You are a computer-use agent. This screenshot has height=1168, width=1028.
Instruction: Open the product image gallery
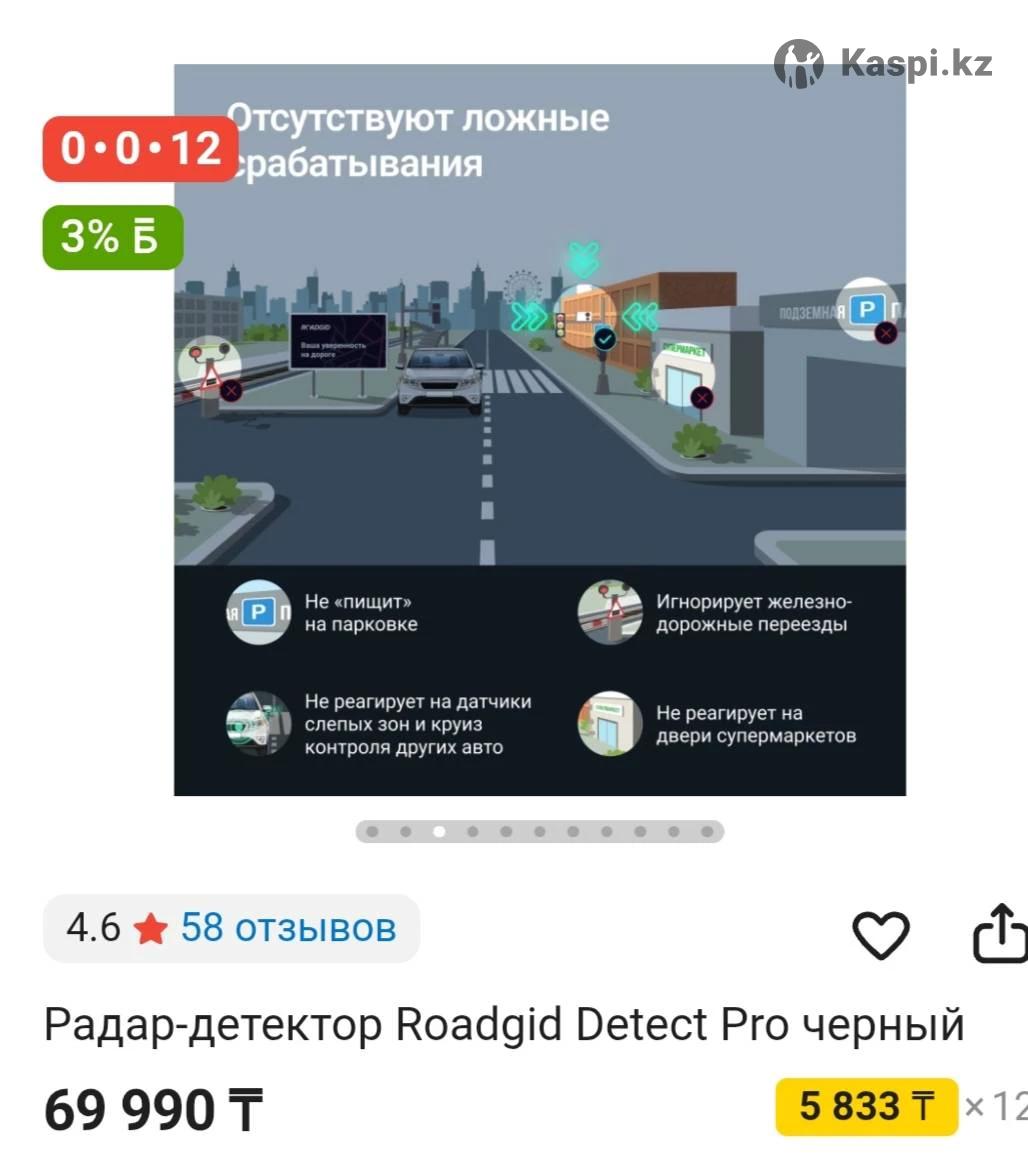coord(540,430)
